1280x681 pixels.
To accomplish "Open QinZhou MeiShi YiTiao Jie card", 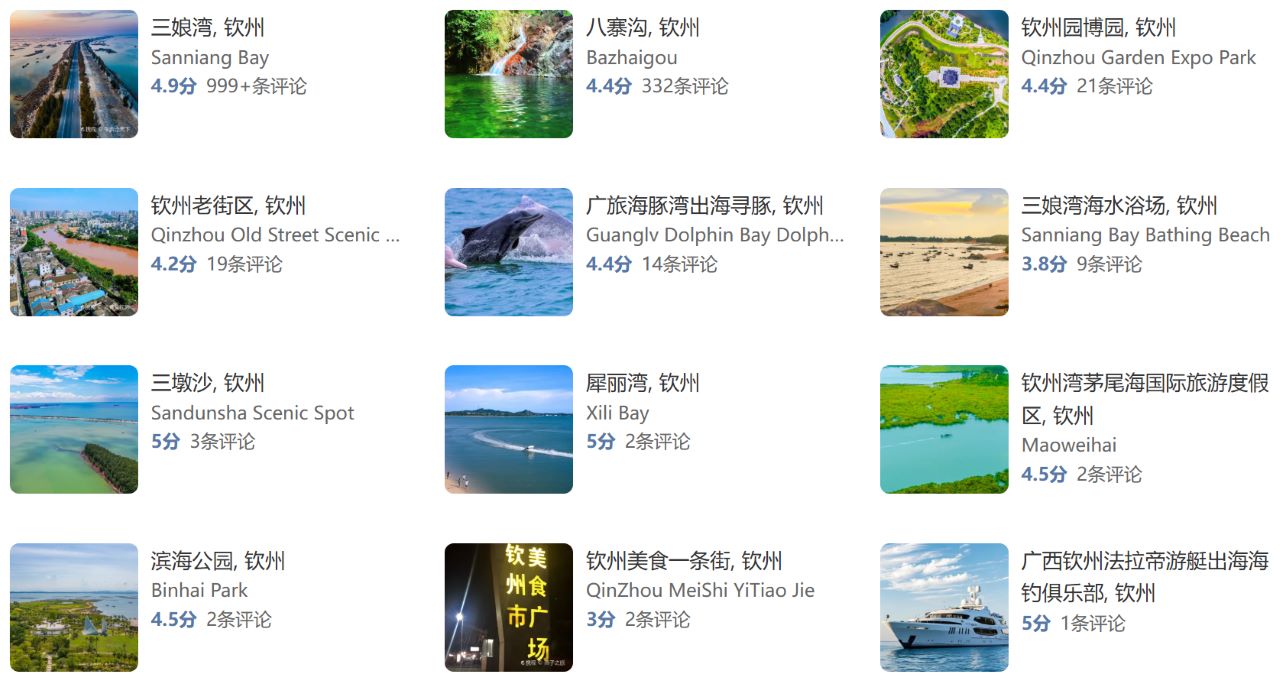I will tap(683, 561).
